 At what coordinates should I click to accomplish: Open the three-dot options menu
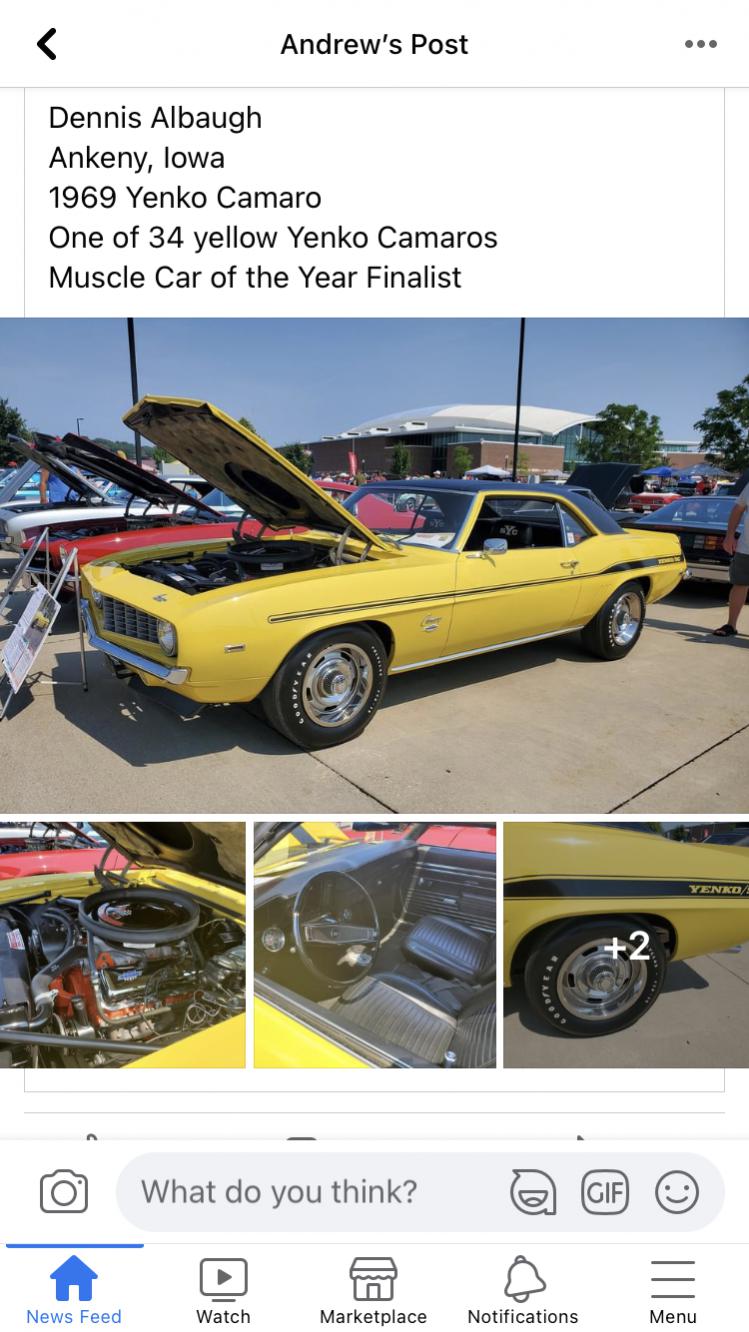(700, 44)
